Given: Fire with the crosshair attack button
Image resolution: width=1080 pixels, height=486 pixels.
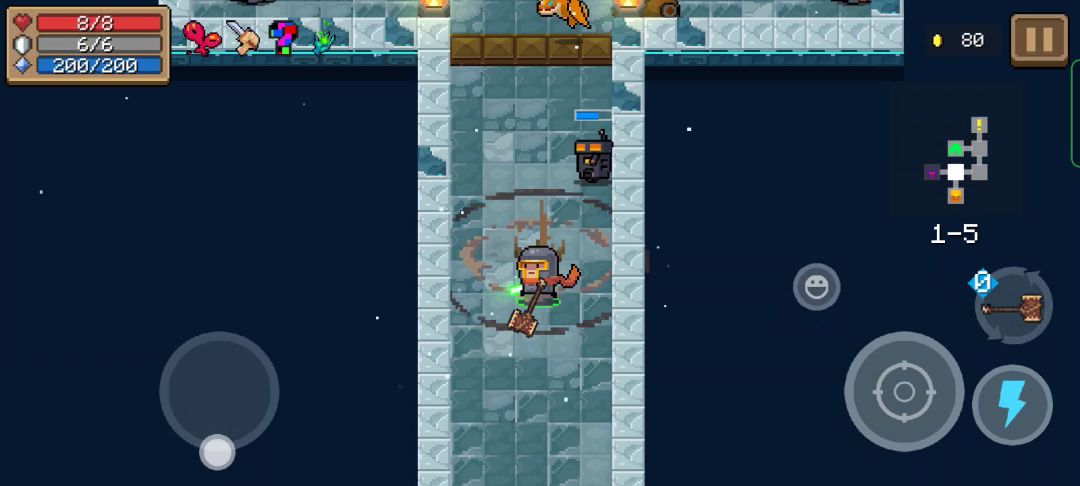Looking at the screenshot, I should click(904, 391).
